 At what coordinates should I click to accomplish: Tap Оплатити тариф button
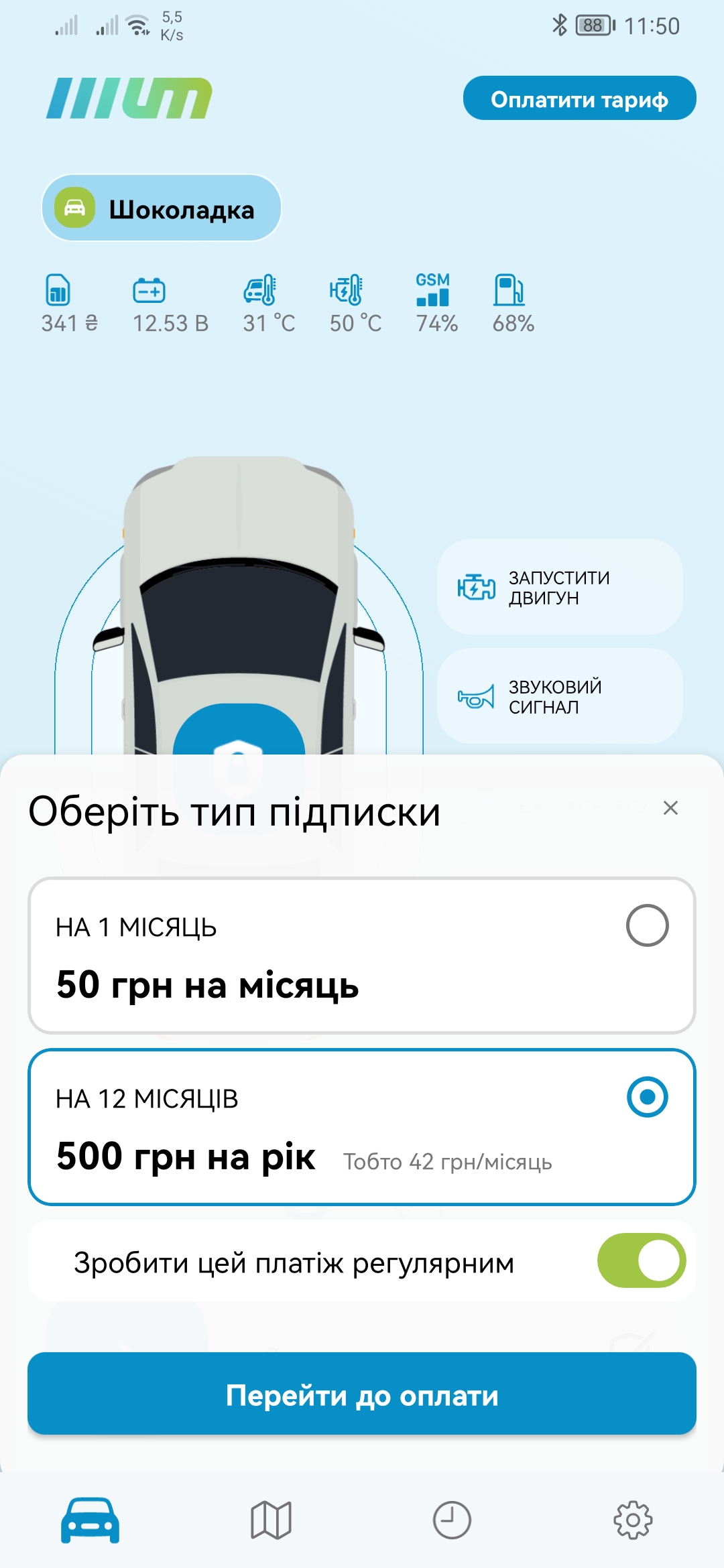579,99
